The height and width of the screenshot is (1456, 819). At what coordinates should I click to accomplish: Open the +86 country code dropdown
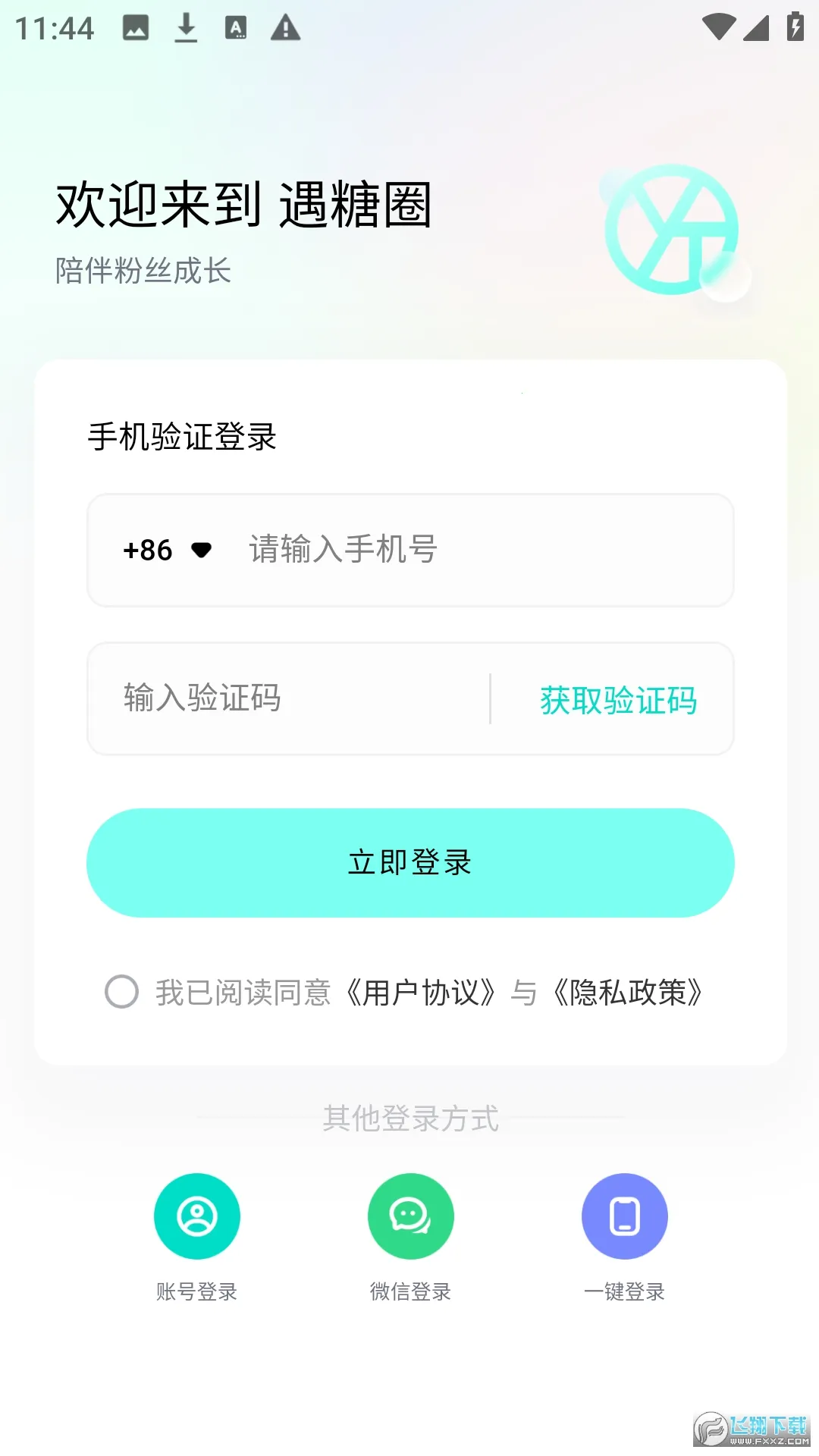pyautogui.click(x=163, y=551)
